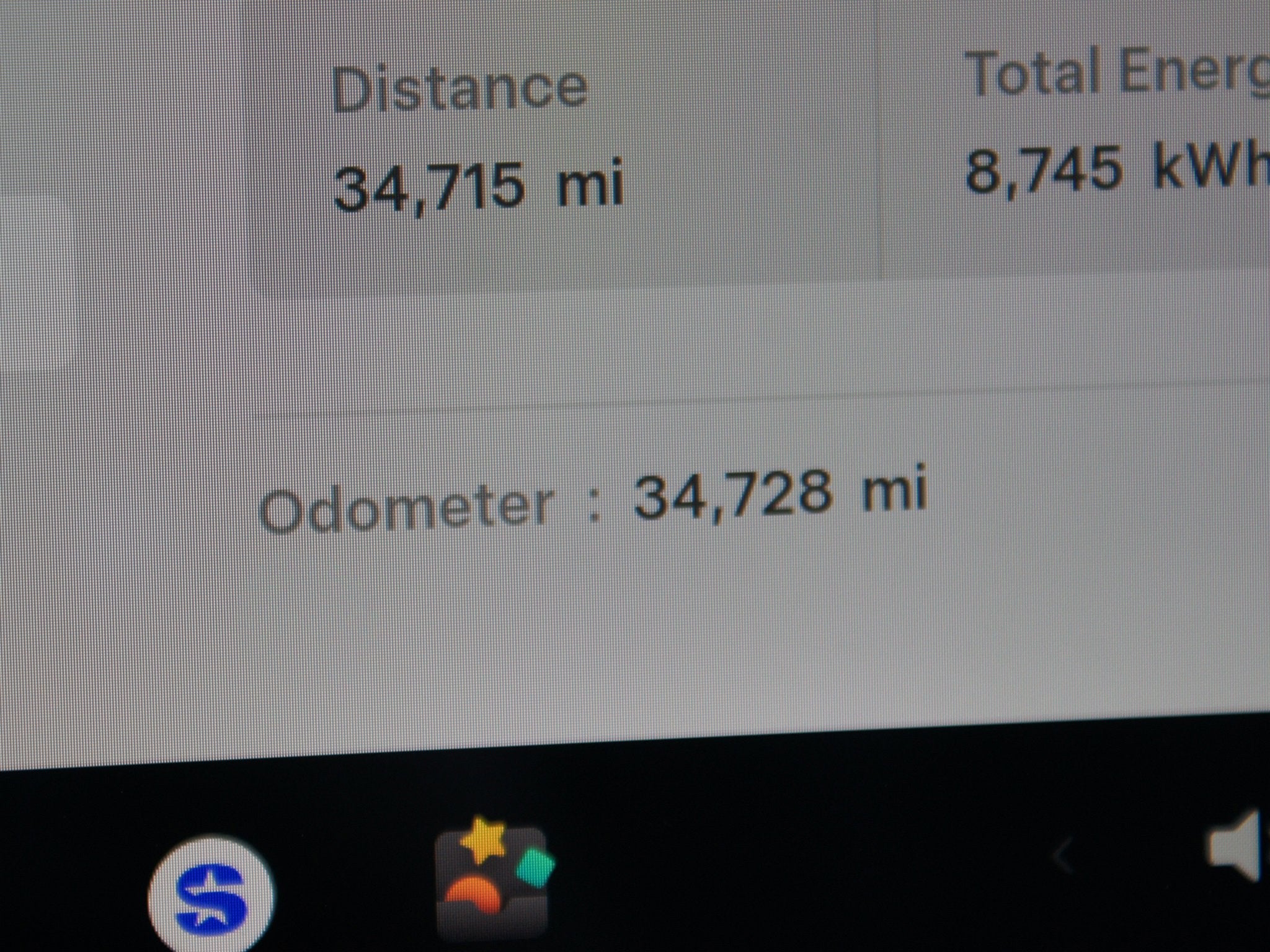Lower volume with the left chevron
The image size is (1270, 952).
tap(1062, 857)
